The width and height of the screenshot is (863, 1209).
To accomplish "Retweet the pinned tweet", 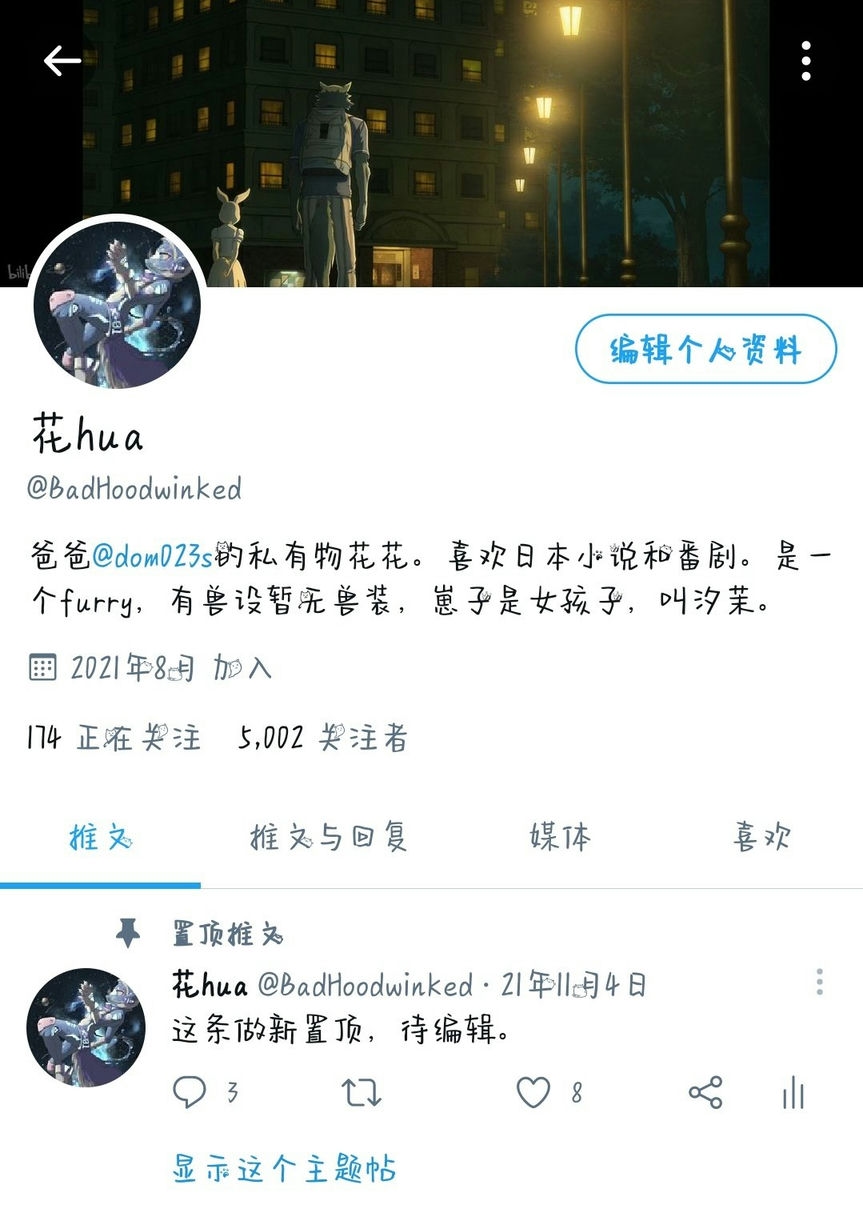I will pyautogui.click(x=362, y=1092).
